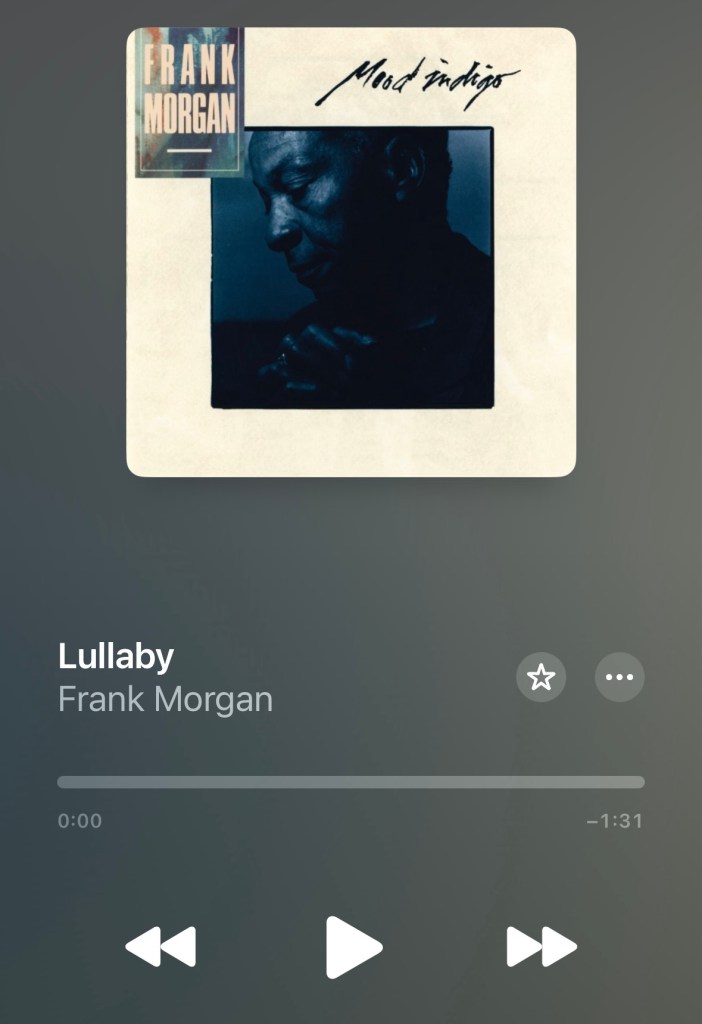Open the more options ellipsis menu
This screenshot has width=702, height=1024.
tap(620, 678)
